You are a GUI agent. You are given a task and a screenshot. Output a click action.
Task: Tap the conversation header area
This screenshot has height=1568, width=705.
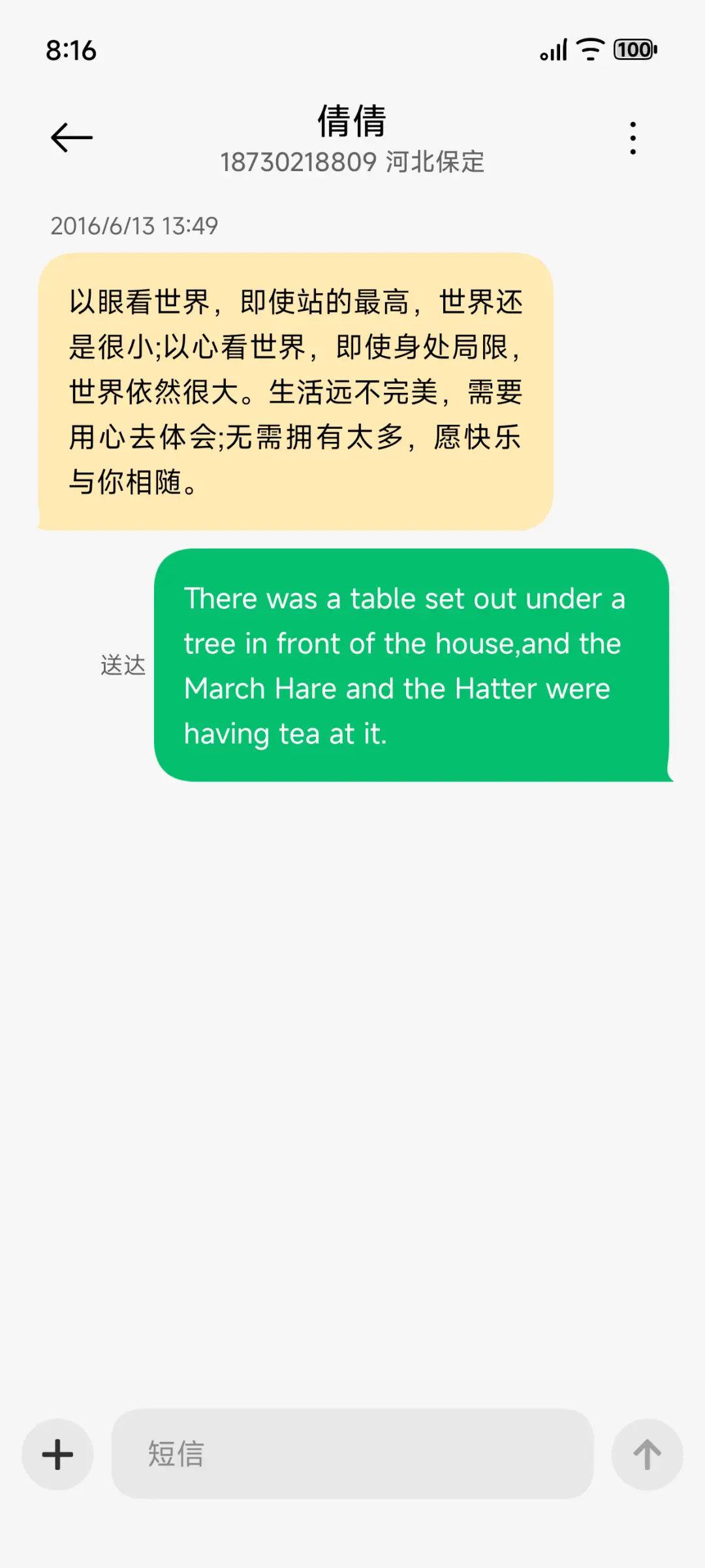352,137
